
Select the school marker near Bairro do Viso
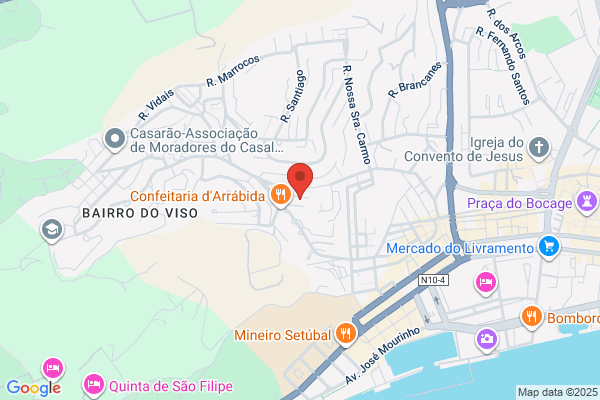[52, 231]
